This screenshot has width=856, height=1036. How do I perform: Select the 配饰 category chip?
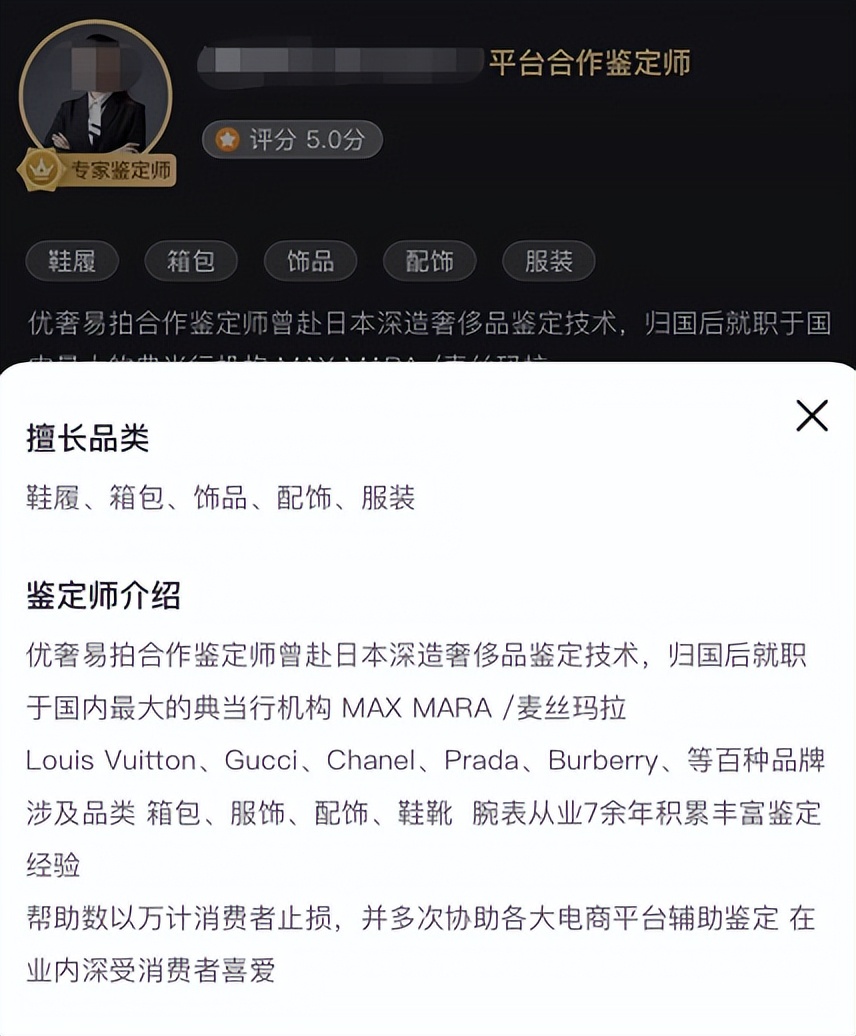pos(429,261)
